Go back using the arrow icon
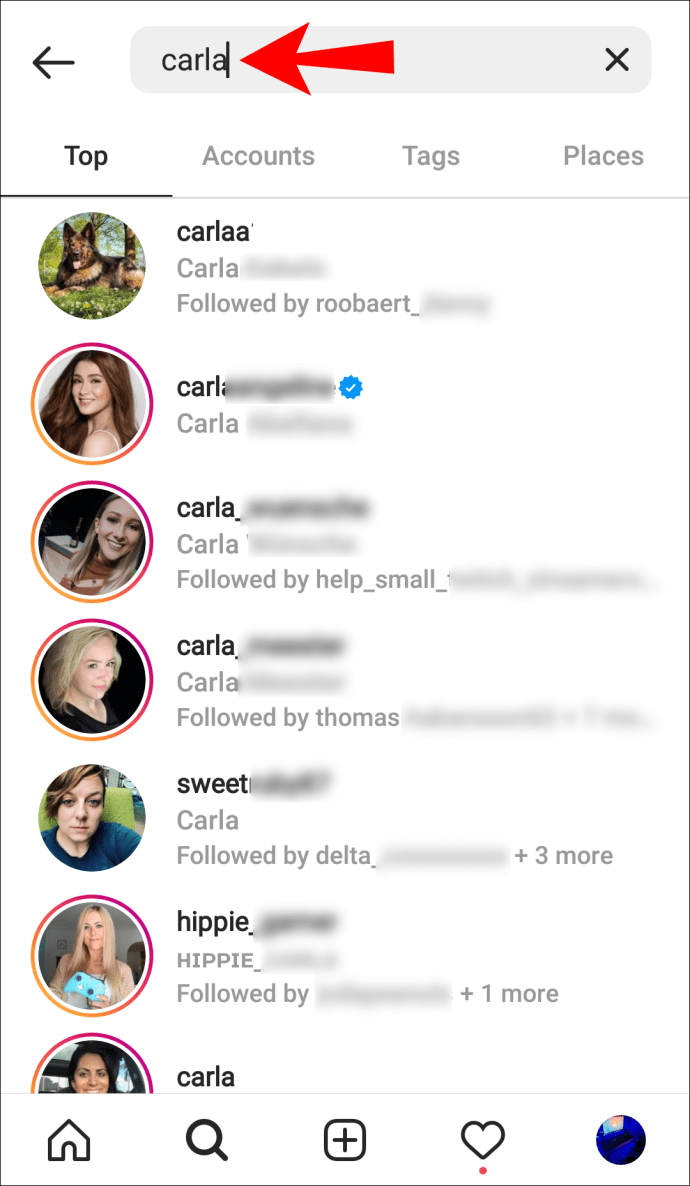Screen dimensions: 690x1186 click(53, 62)
